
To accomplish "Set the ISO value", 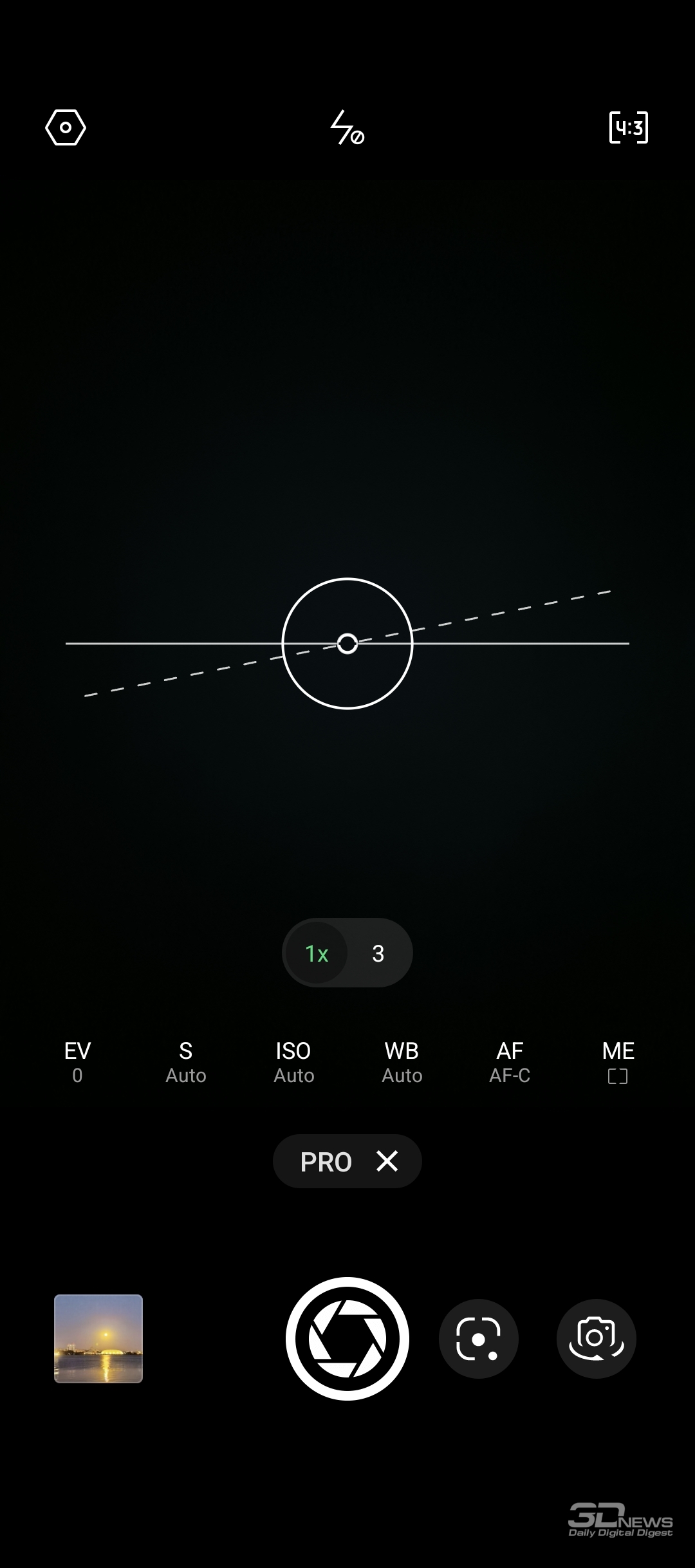I will pyautogui.click(x=294, y=1062).
